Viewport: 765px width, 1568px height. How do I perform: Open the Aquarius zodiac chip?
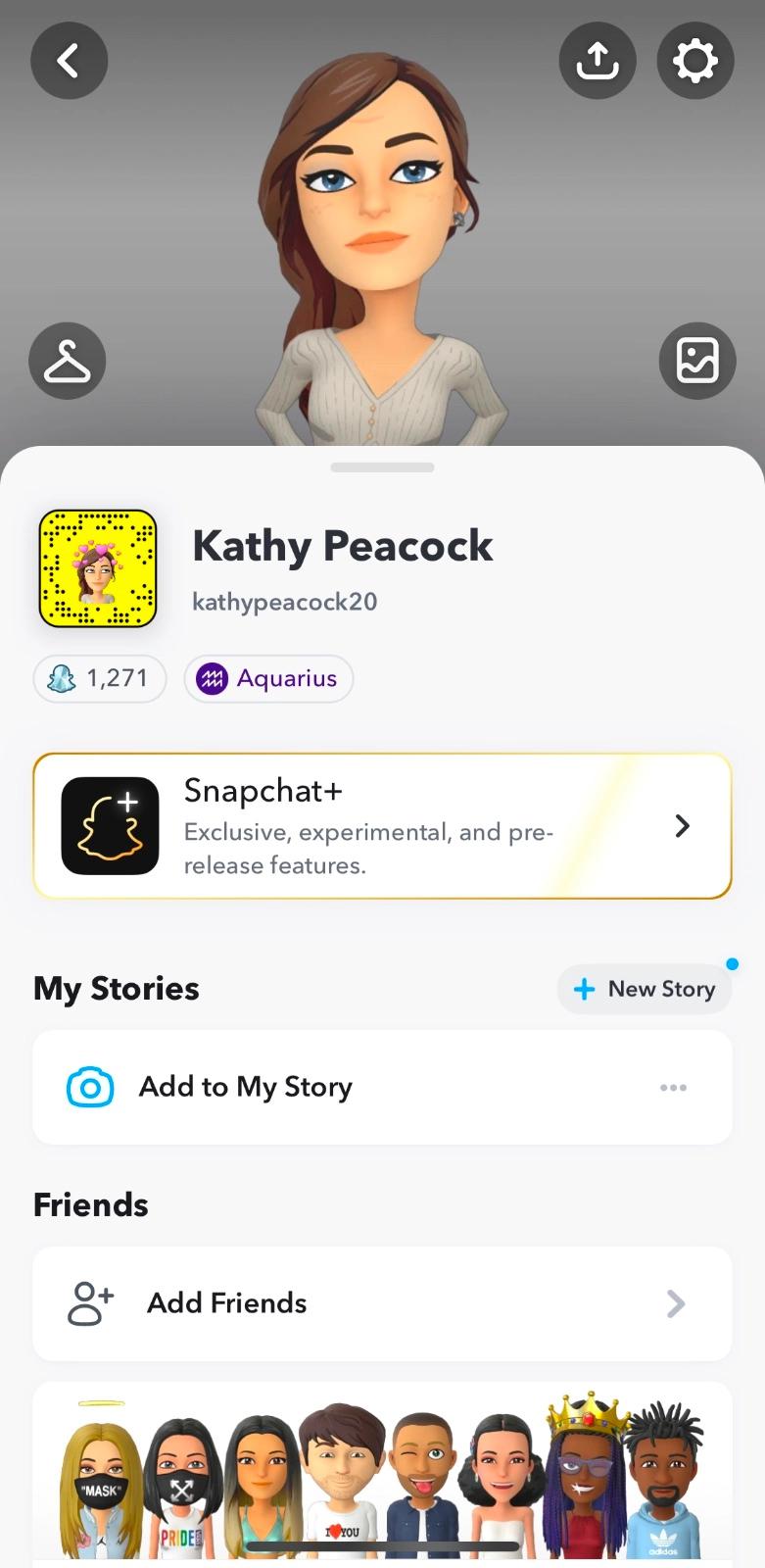268,678
